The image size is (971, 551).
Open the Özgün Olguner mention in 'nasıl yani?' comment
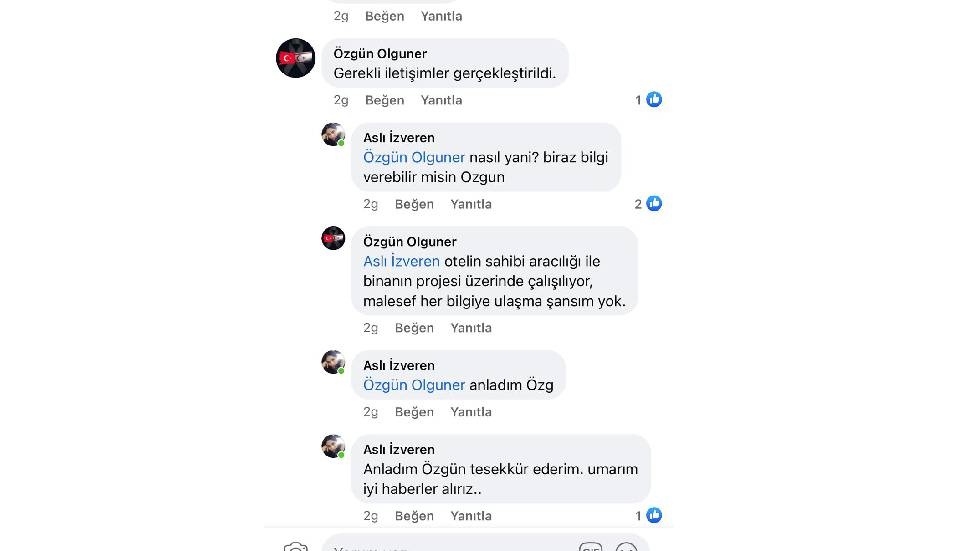[x=414, y=158]
